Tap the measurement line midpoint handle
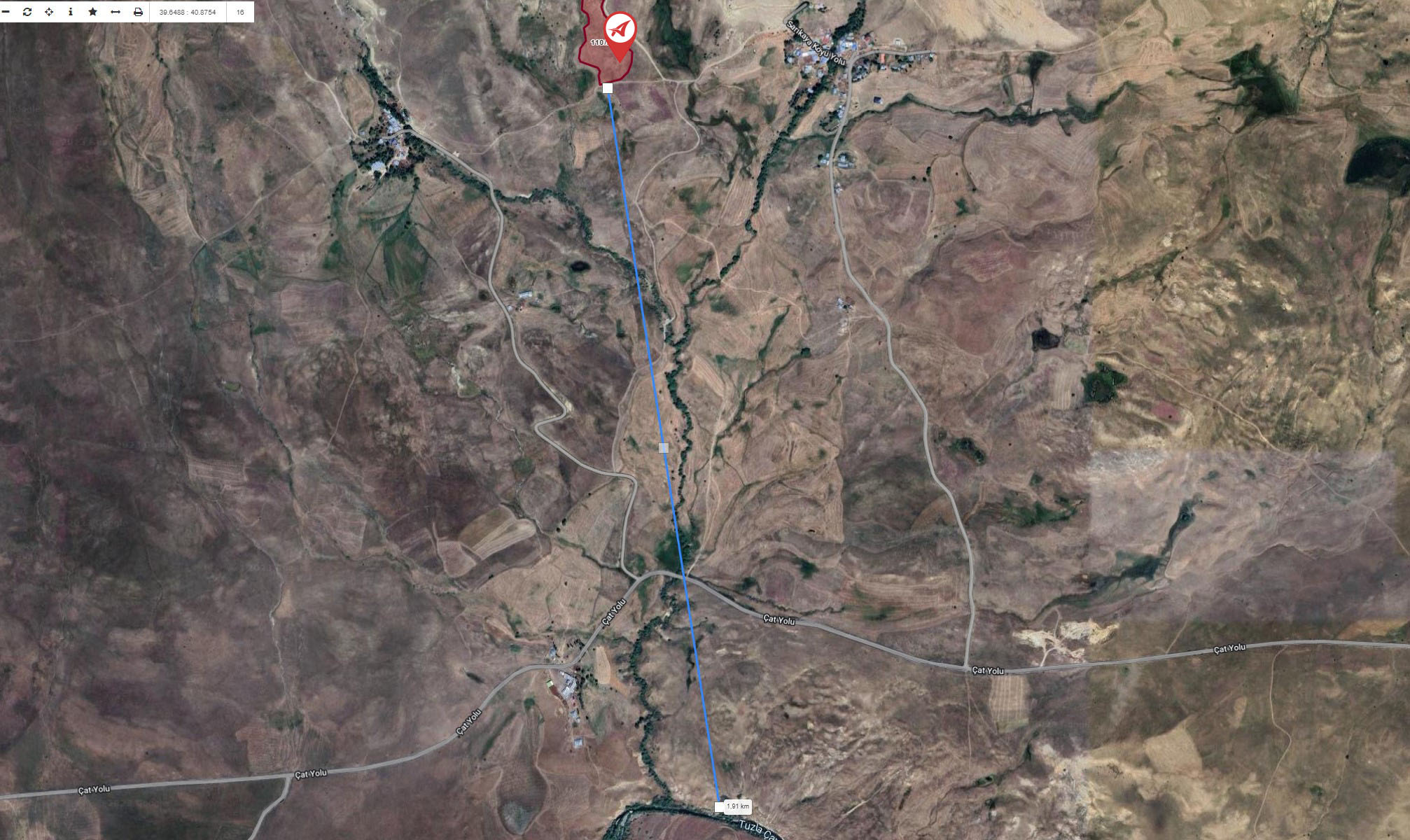The height and width of the screenshot is (840, 1410). click(664, 447)
